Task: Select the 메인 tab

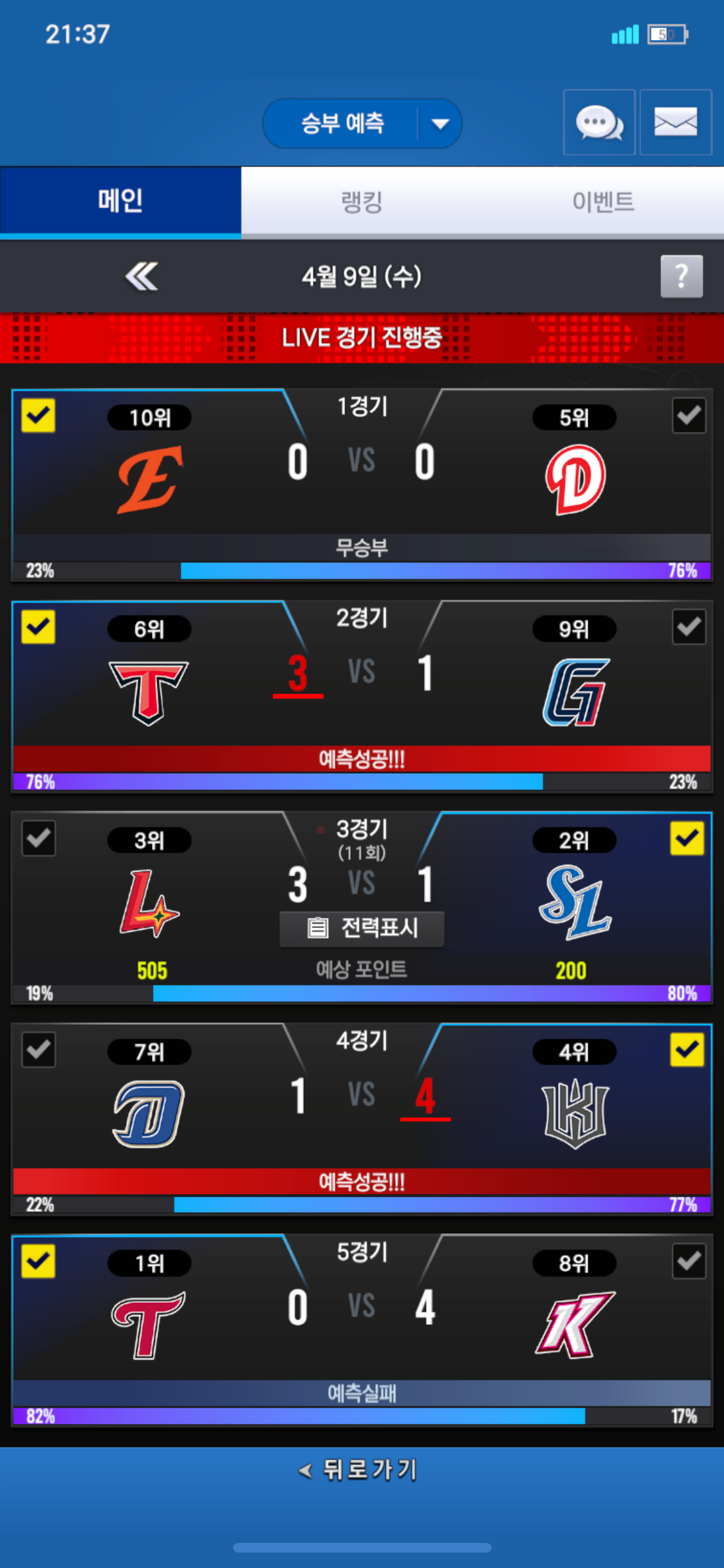Action: coord(120,201)
